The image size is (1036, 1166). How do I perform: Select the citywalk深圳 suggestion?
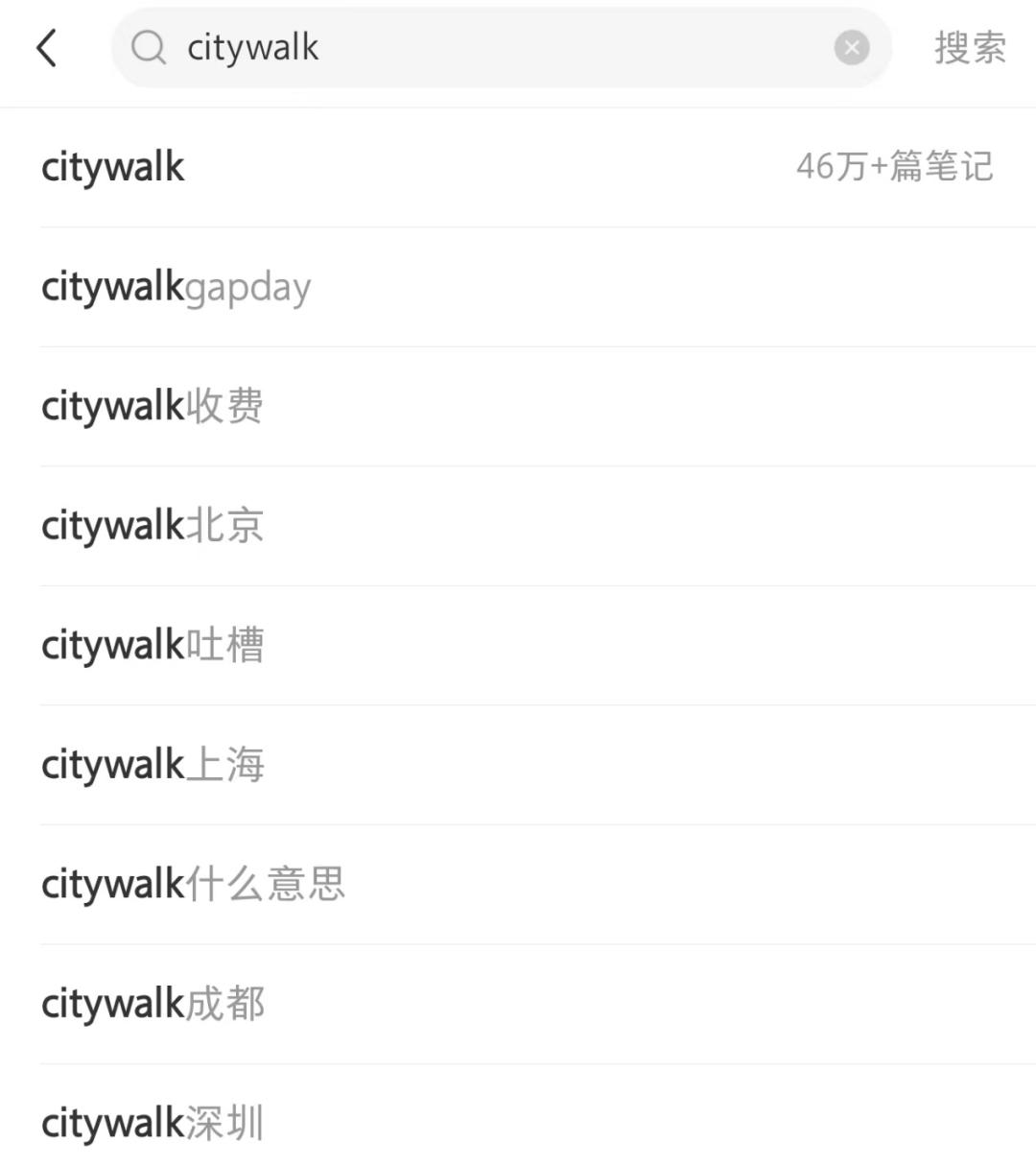153,1123
